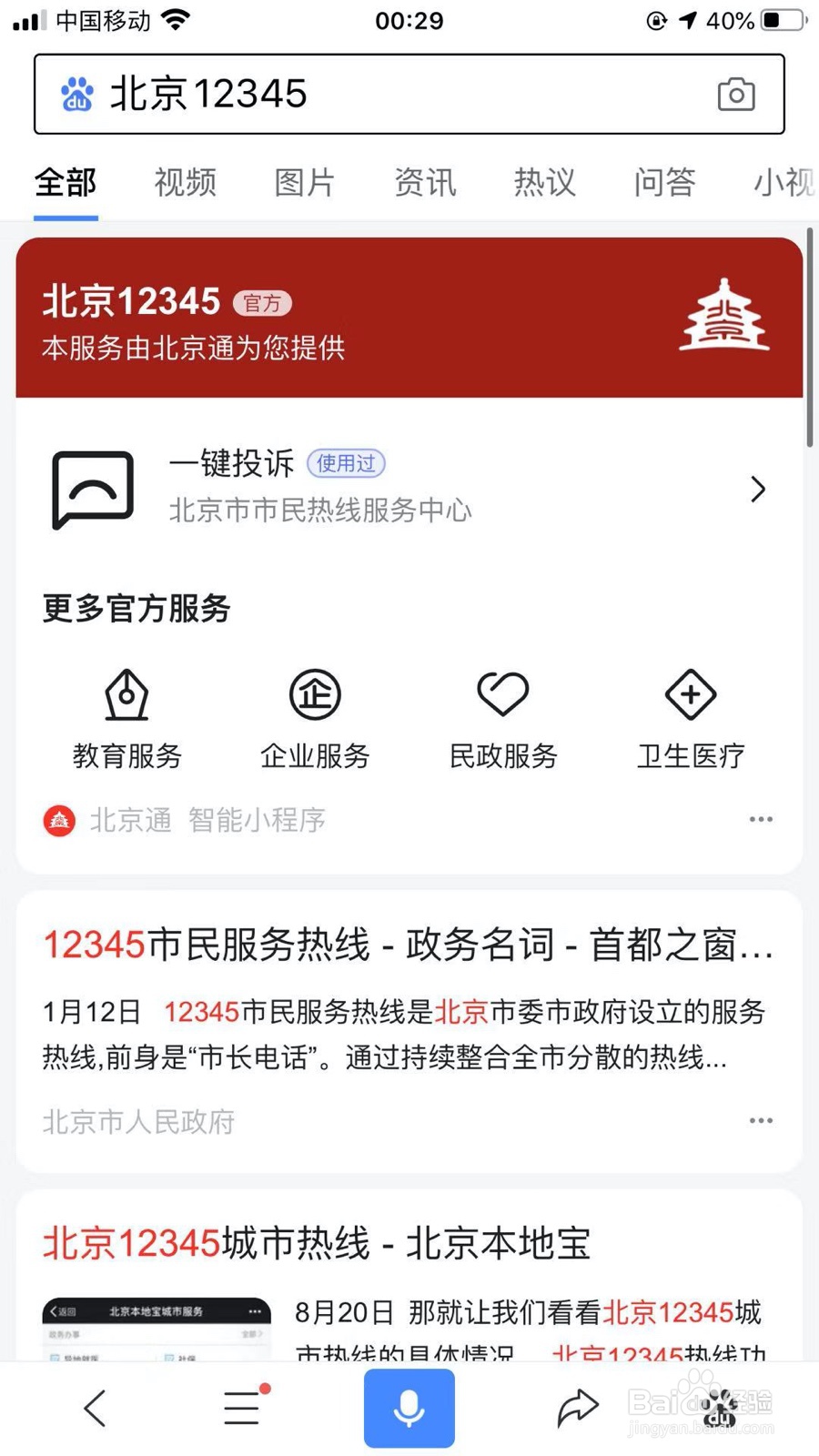Image resolution: width=819 pixels, height=1456 pixels.
Task: Open the 卫生医疗 service icon
Action: pos(690,719)
